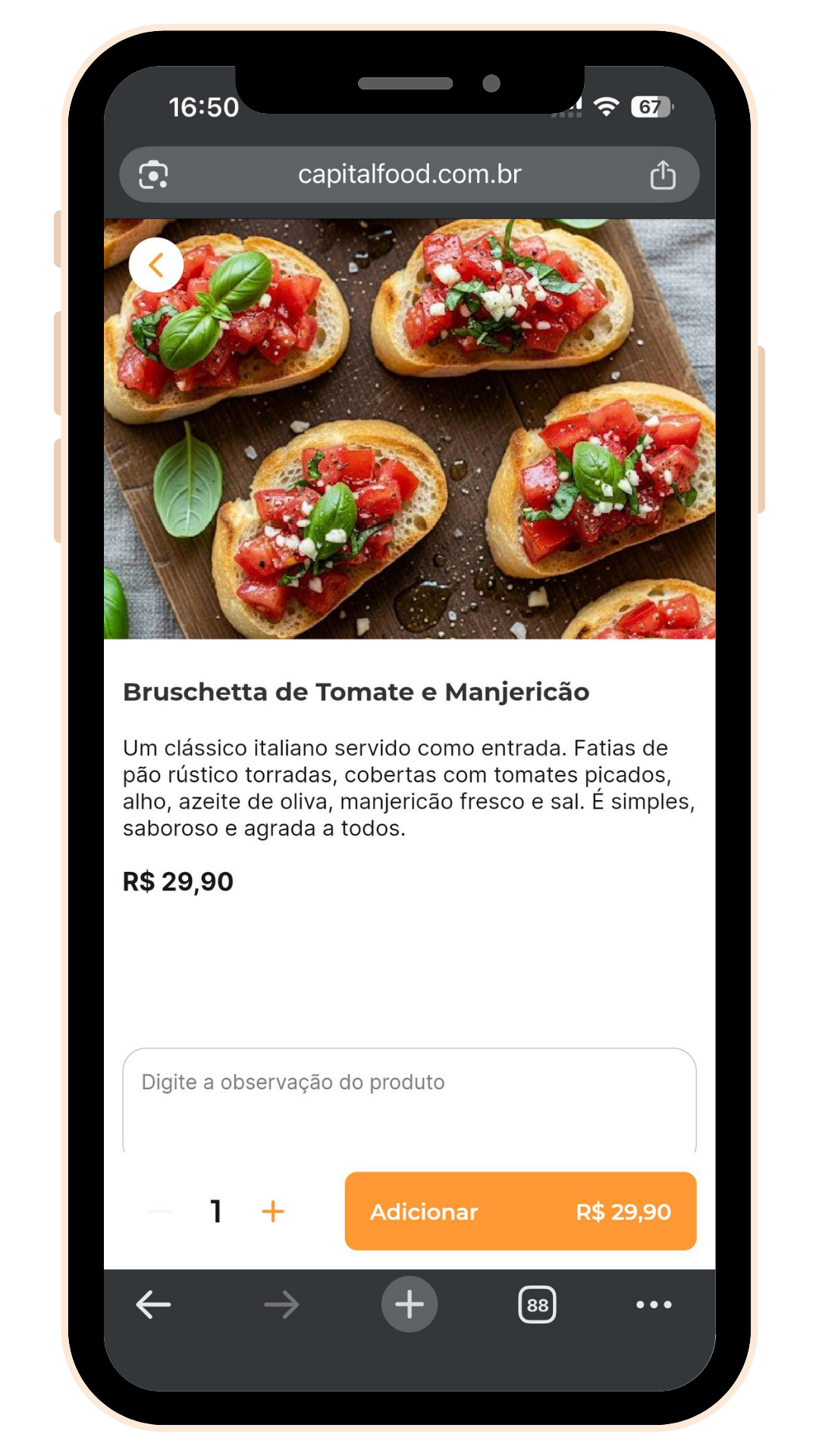Tap the quantity value showing 1

(216, 1211)
